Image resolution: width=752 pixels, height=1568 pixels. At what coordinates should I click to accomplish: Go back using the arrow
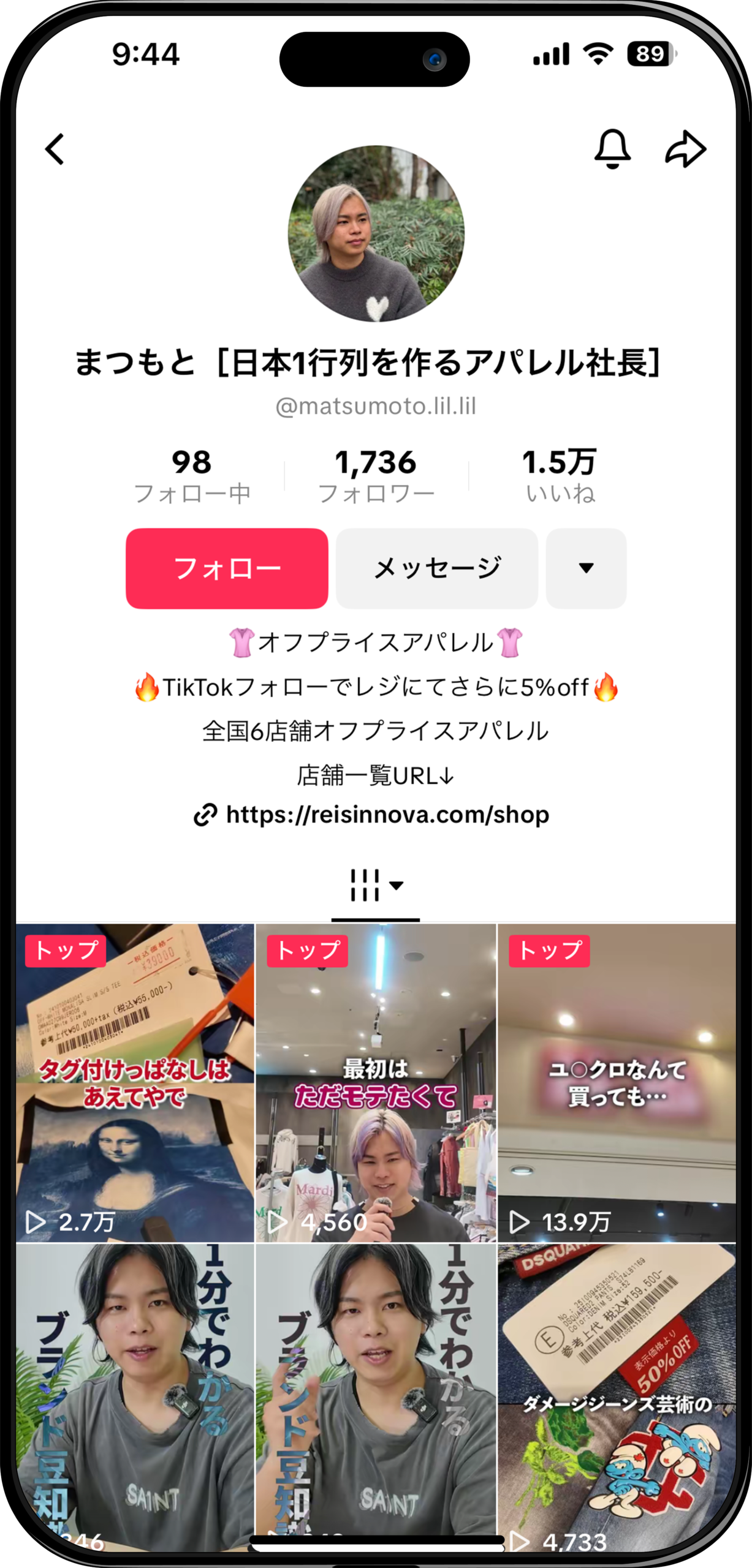[x=55, y=149]
